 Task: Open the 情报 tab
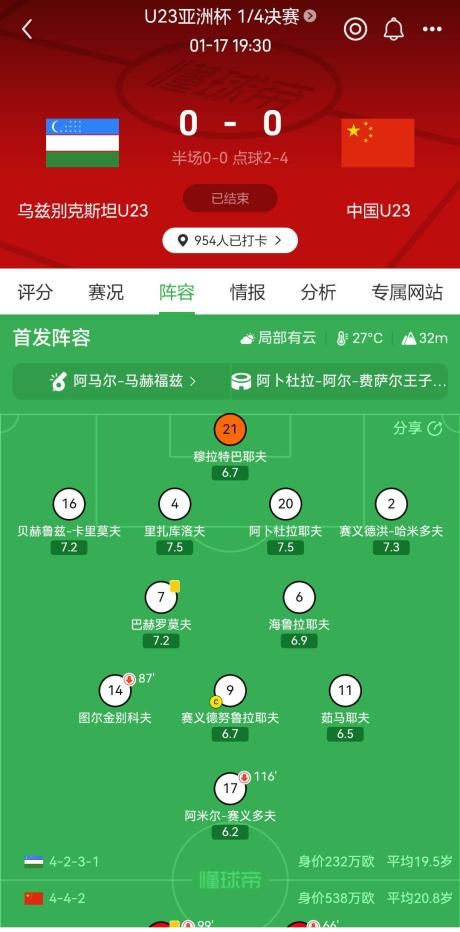click(x=248, y=292)
